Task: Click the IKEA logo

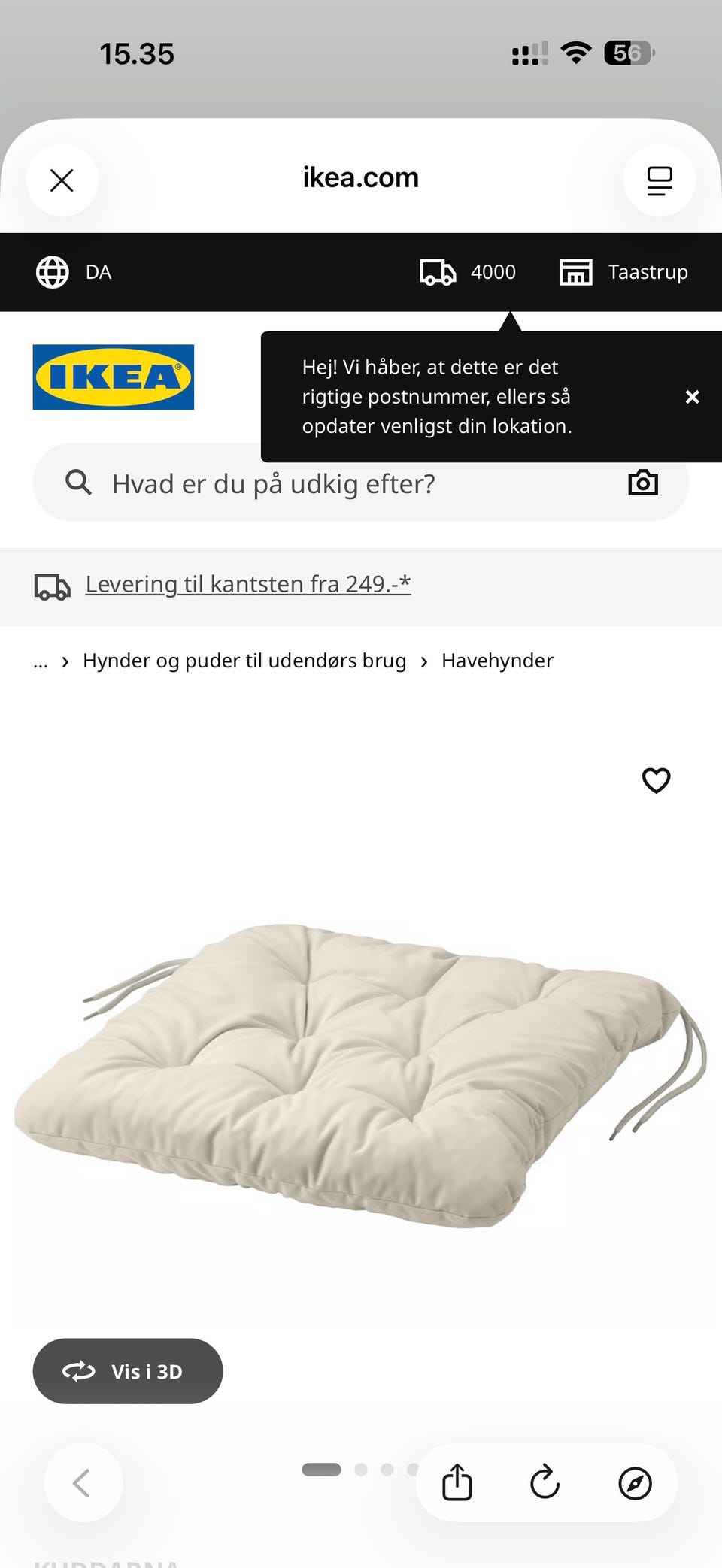Action: pyautogui.click(x=113, y=377)
